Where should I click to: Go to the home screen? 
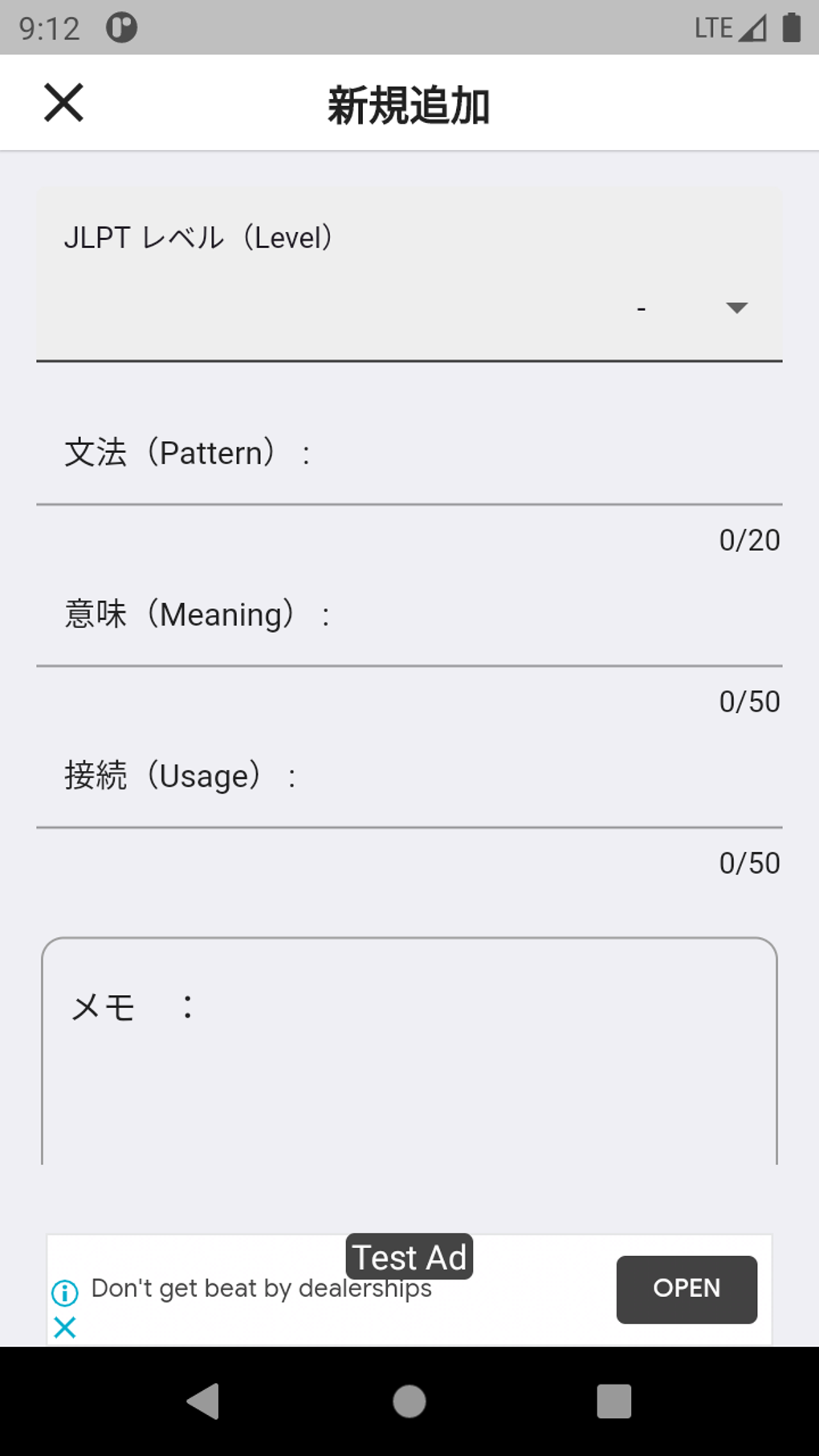409,1401
